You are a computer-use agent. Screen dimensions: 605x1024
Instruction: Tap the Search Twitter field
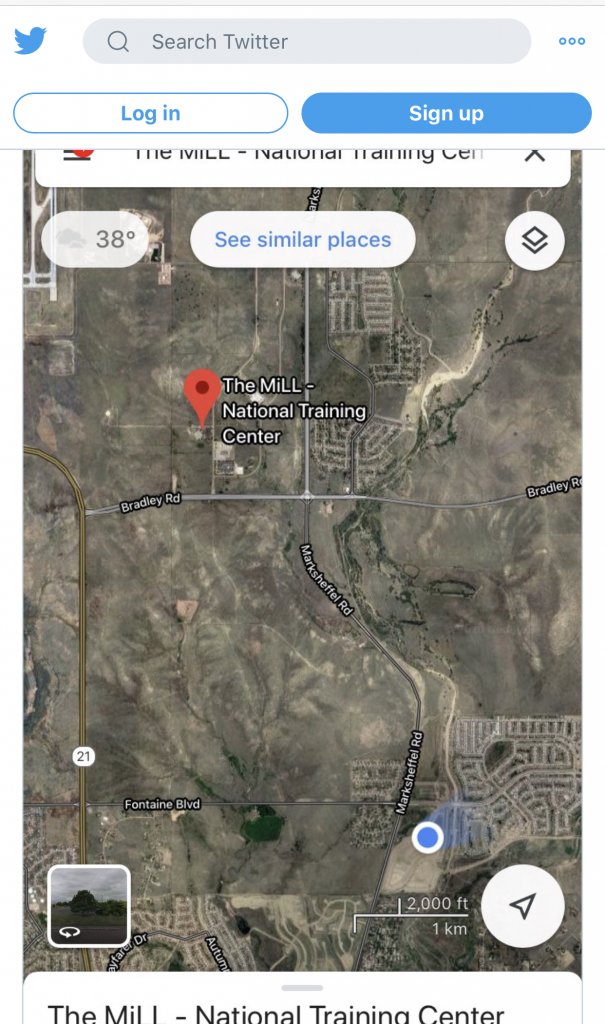click(x=306, y=42)
